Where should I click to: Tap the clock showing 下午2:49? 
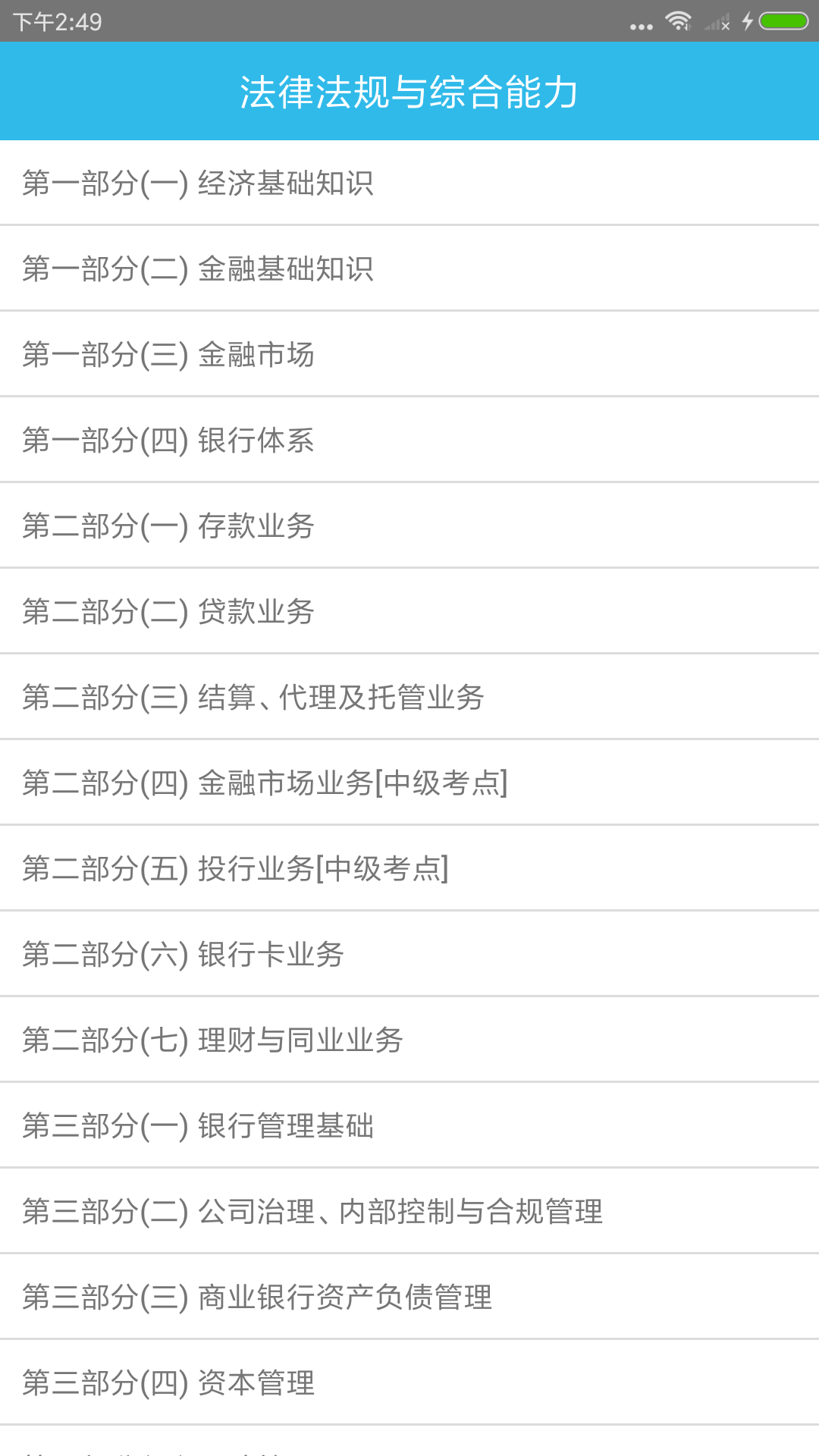(x=57, y=21)
